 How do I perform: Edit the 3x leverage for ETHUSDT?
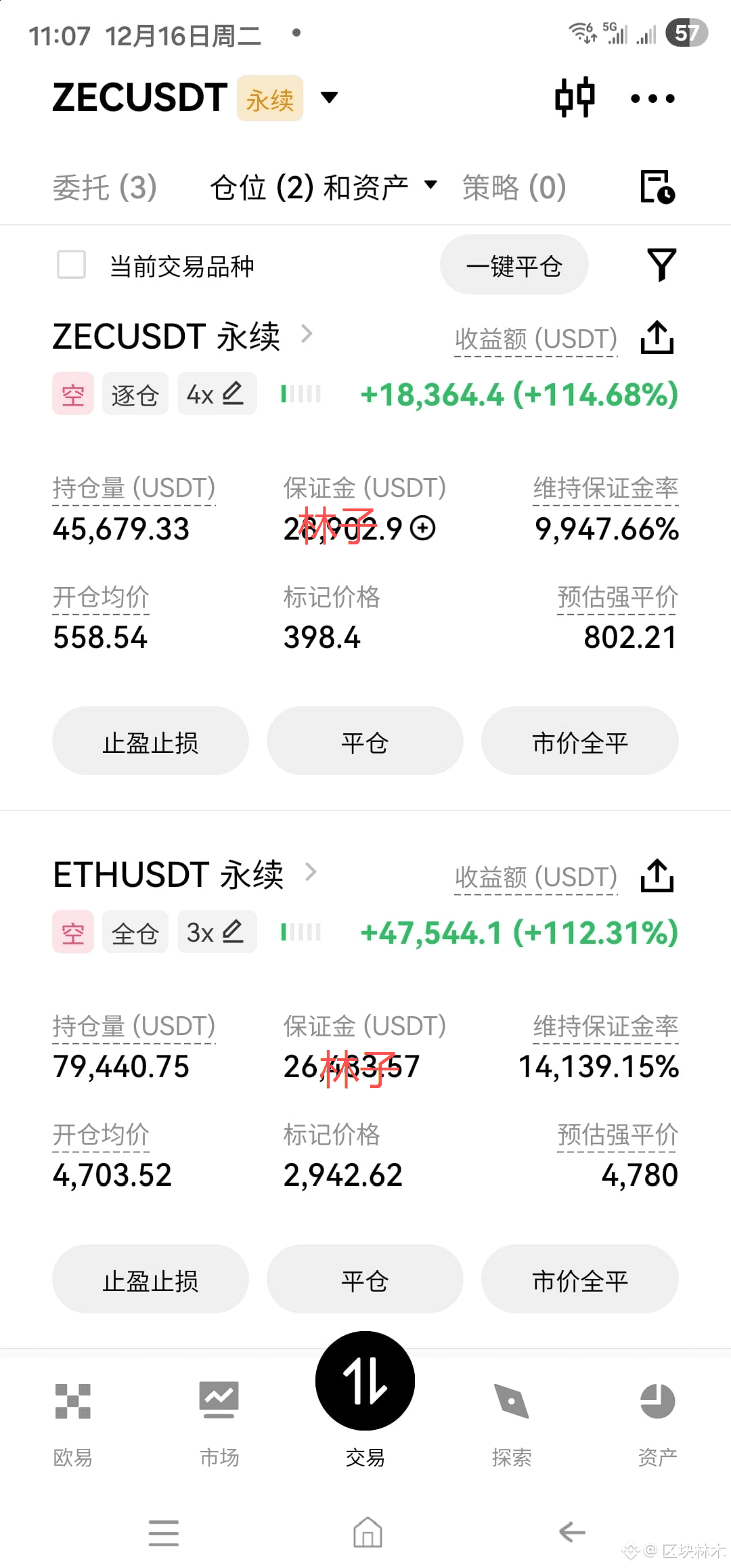217,932
